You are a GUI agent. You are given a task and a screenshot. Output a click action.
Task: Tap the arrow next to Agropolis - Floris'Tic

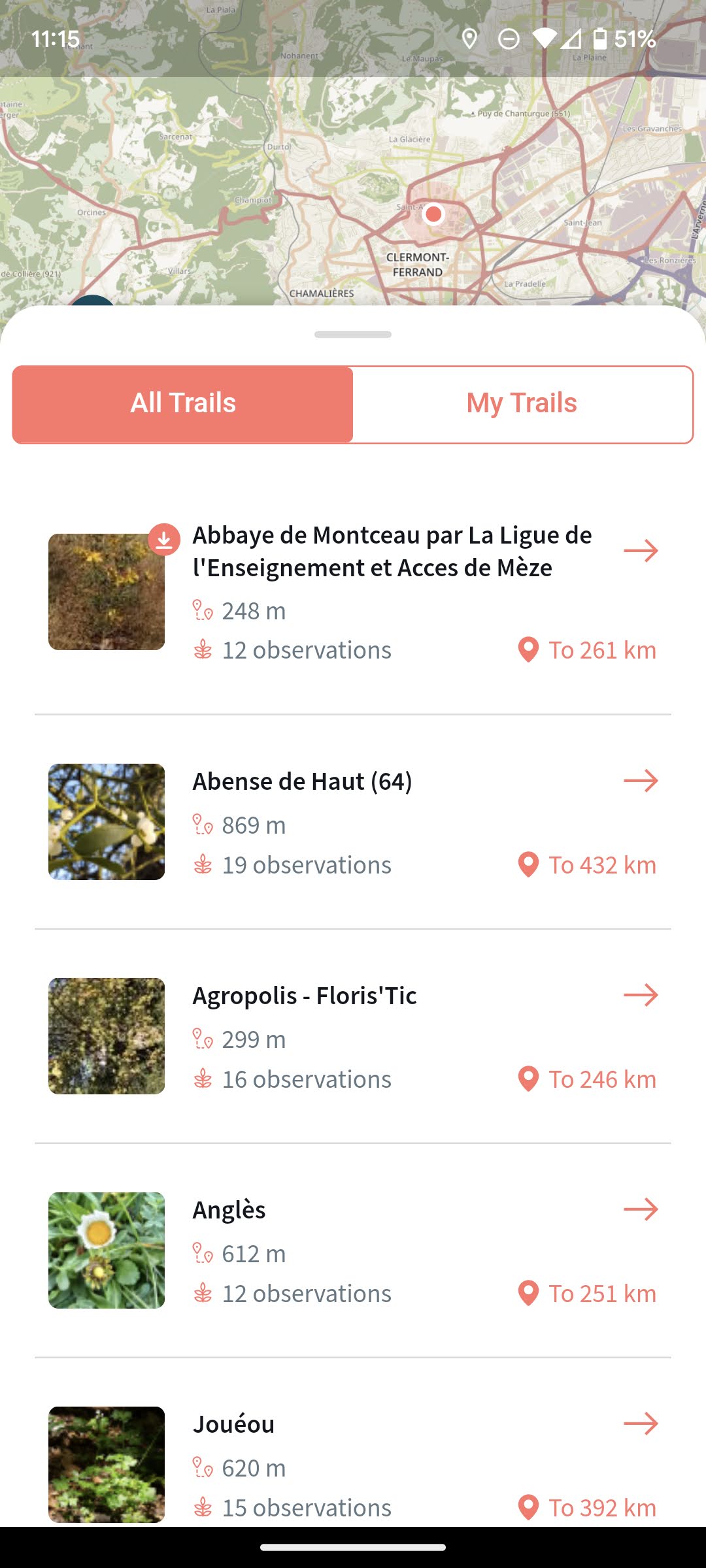tap(641, 995)
